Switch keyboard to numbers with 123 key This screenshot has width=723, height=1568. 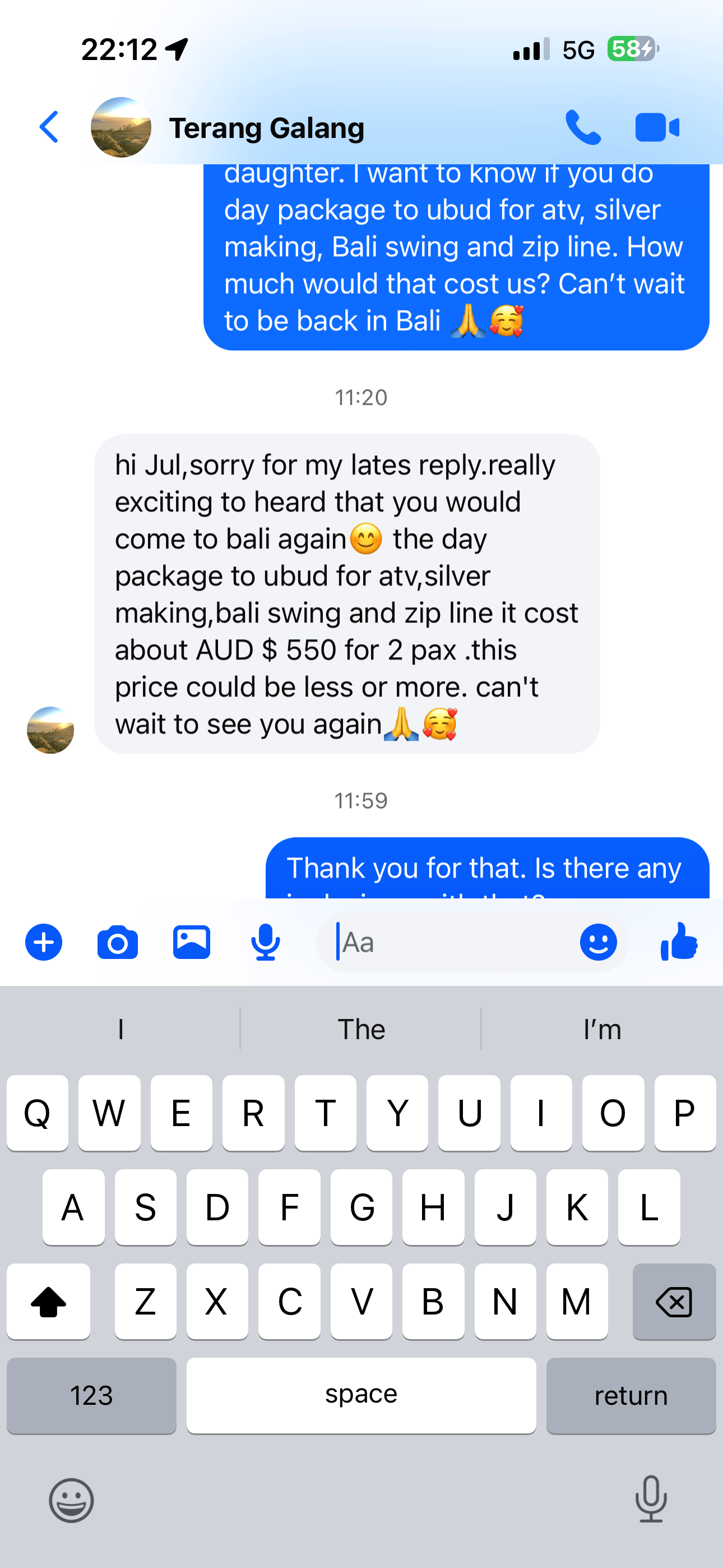click(91, 1395)
